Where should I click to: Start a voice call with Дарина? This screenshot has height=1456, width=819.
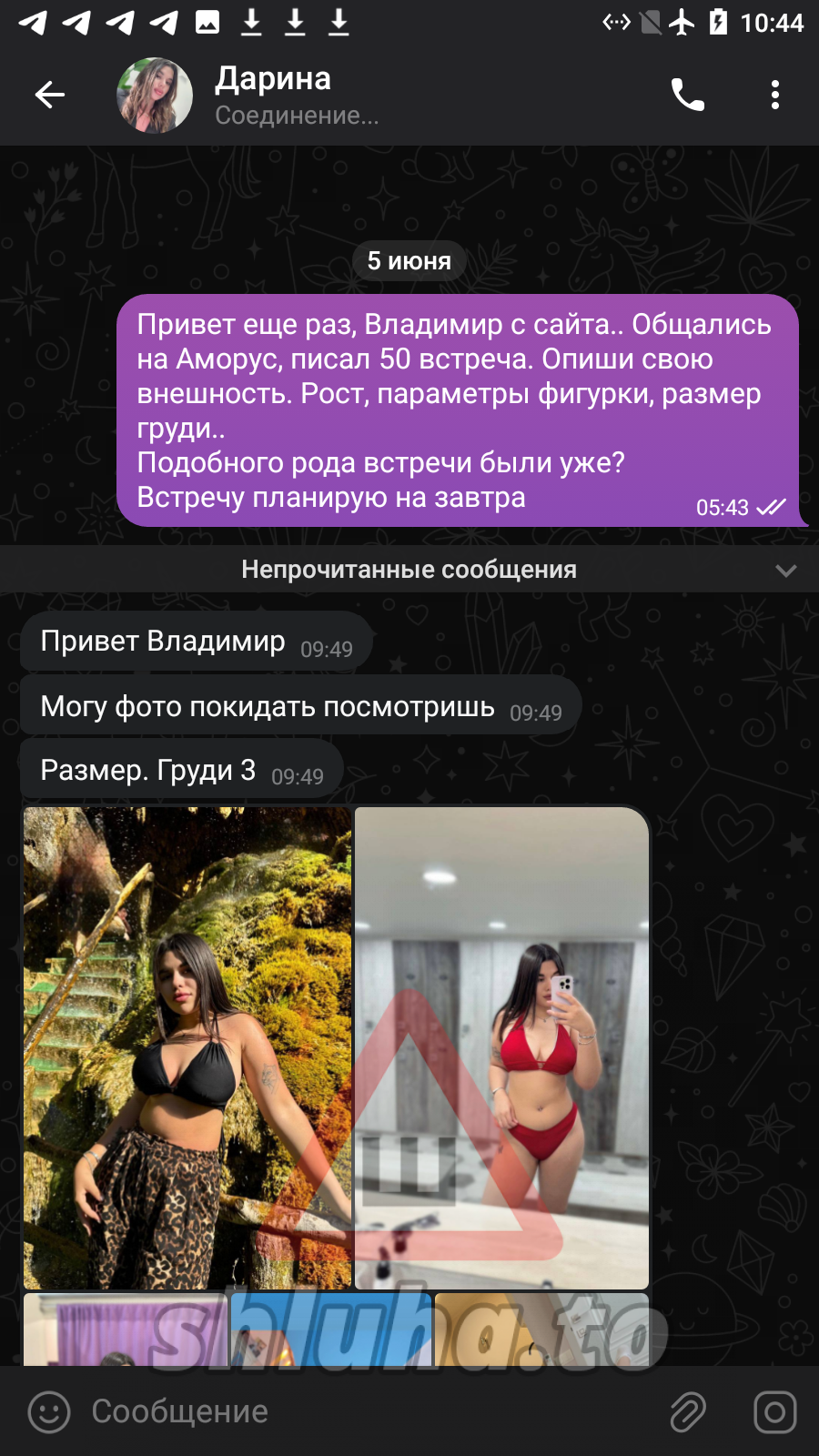688,95
